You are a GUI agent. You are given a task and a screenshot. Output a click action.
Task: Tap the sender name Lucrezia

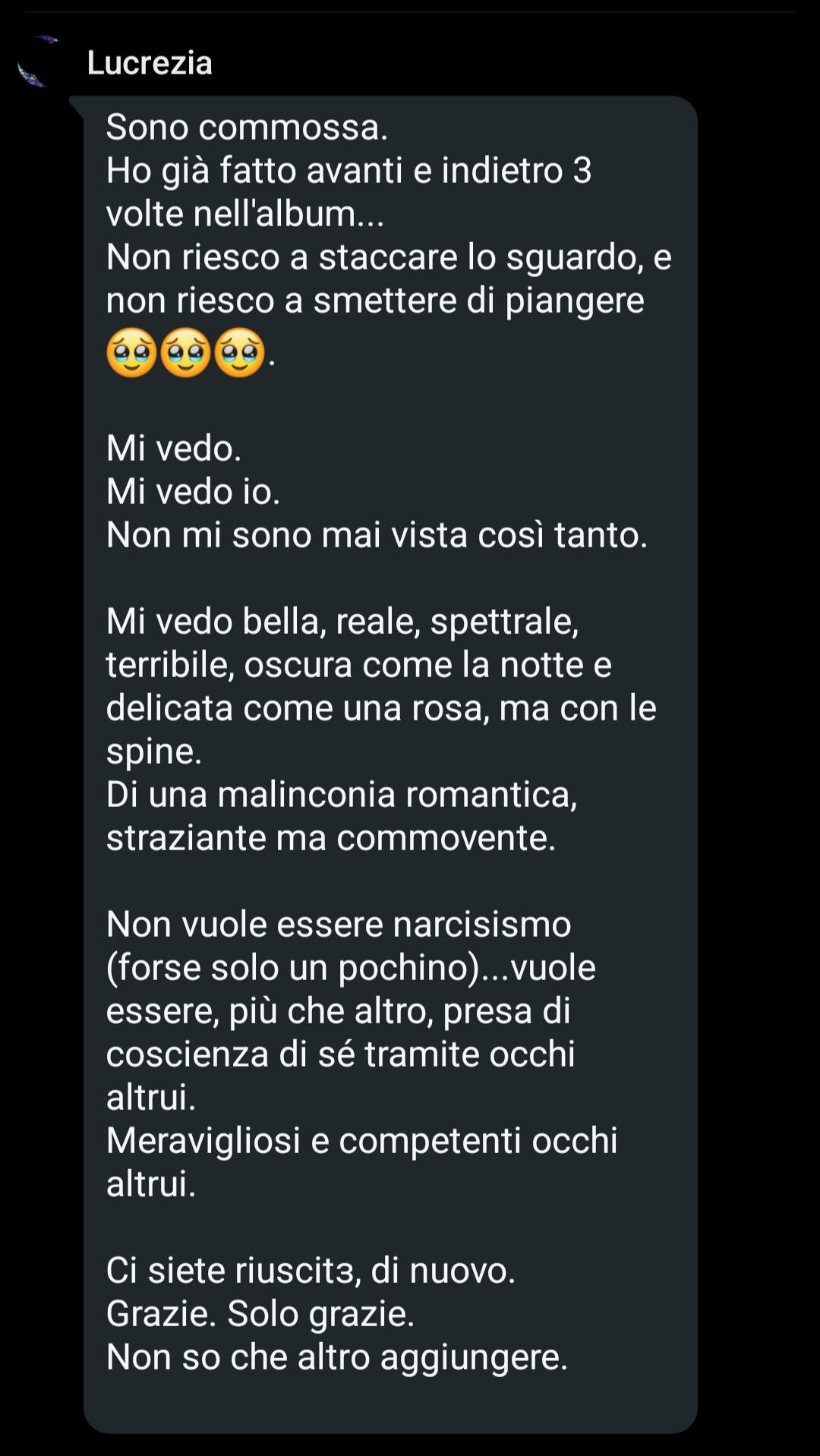point(150,63)
